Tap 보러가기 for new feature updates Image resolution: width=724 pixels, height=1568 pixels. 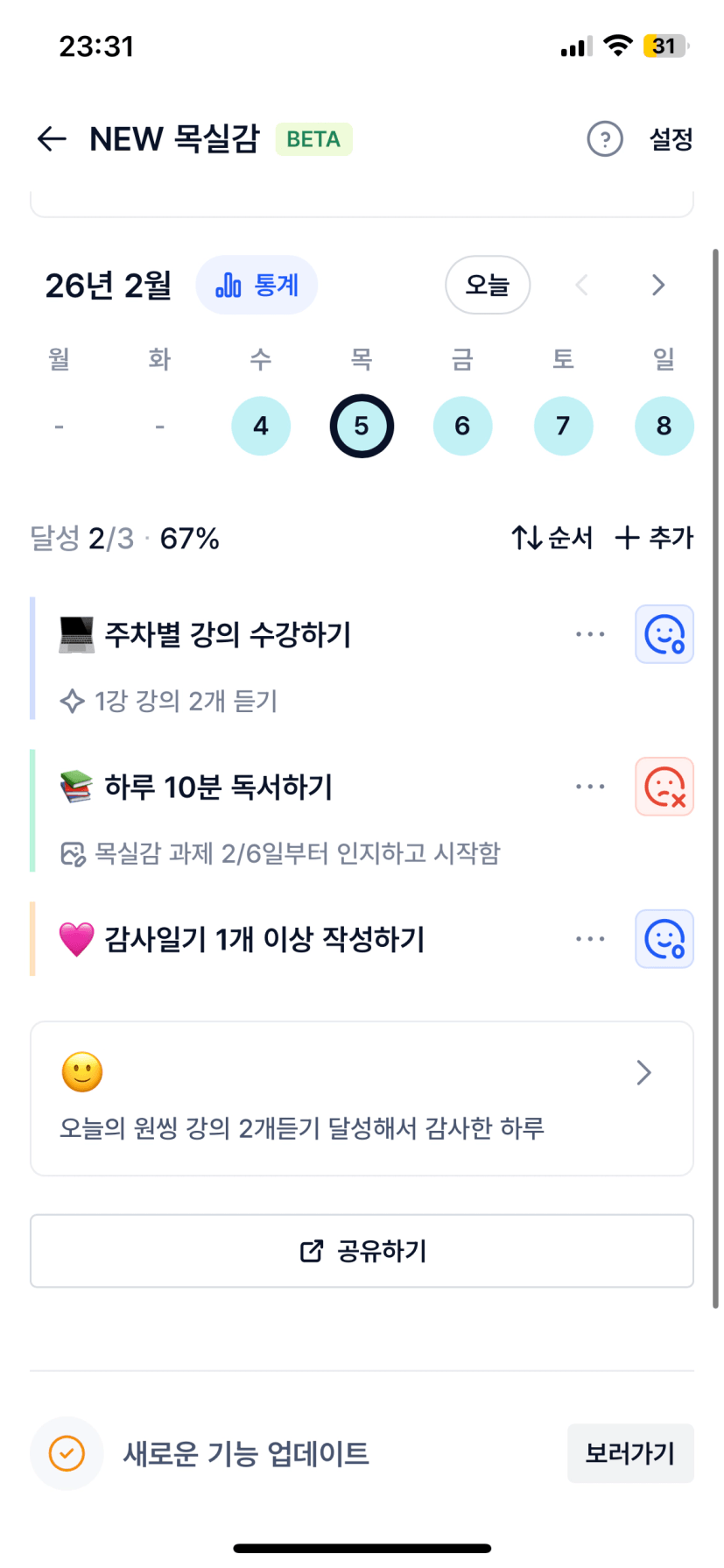click(629, 1453)
